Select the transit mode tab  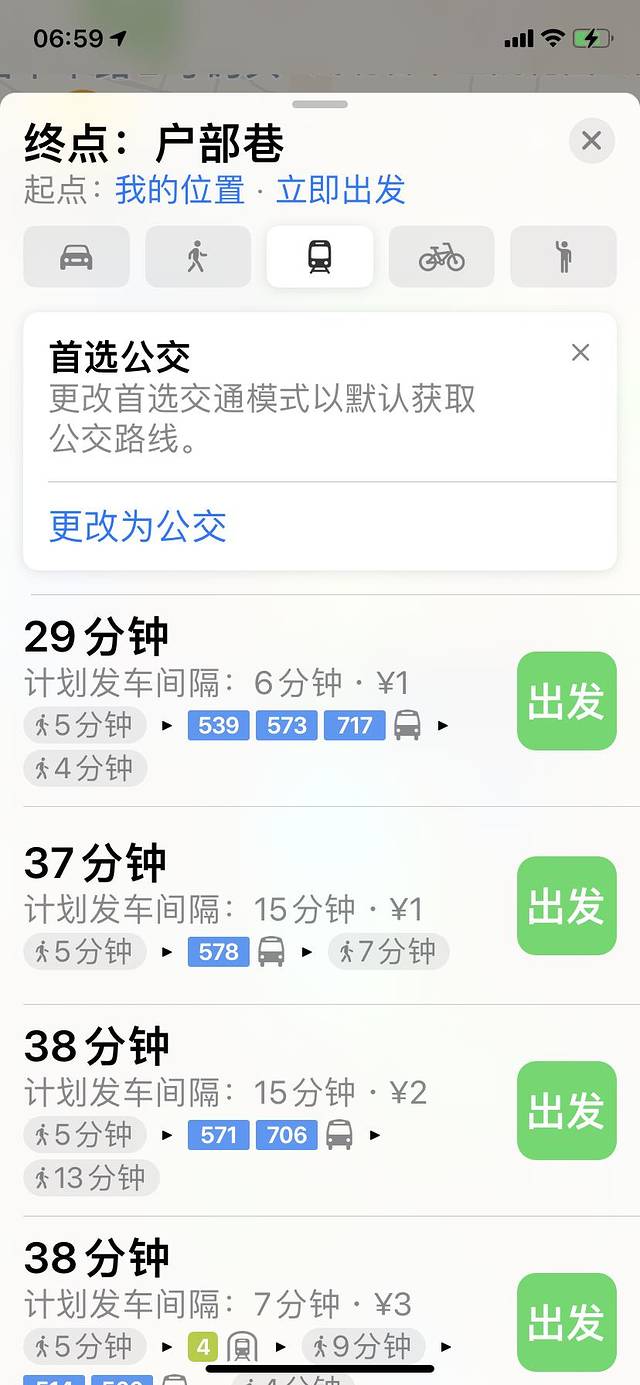(320, 257)
